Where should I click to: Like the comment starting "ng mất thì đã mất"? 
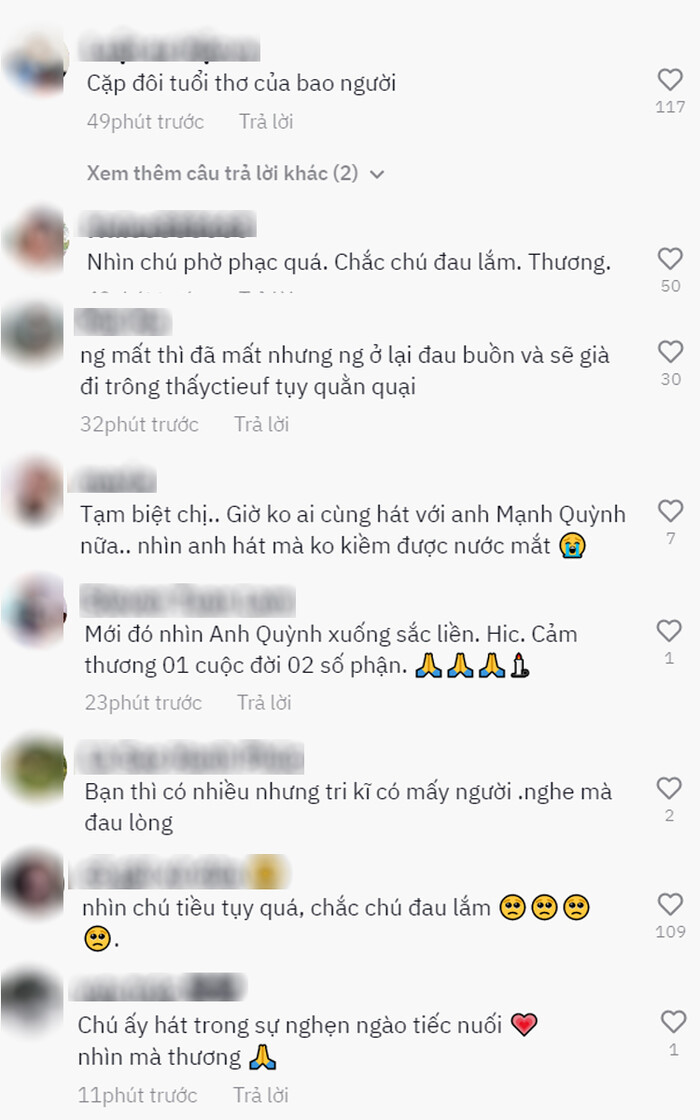[670, 352]
